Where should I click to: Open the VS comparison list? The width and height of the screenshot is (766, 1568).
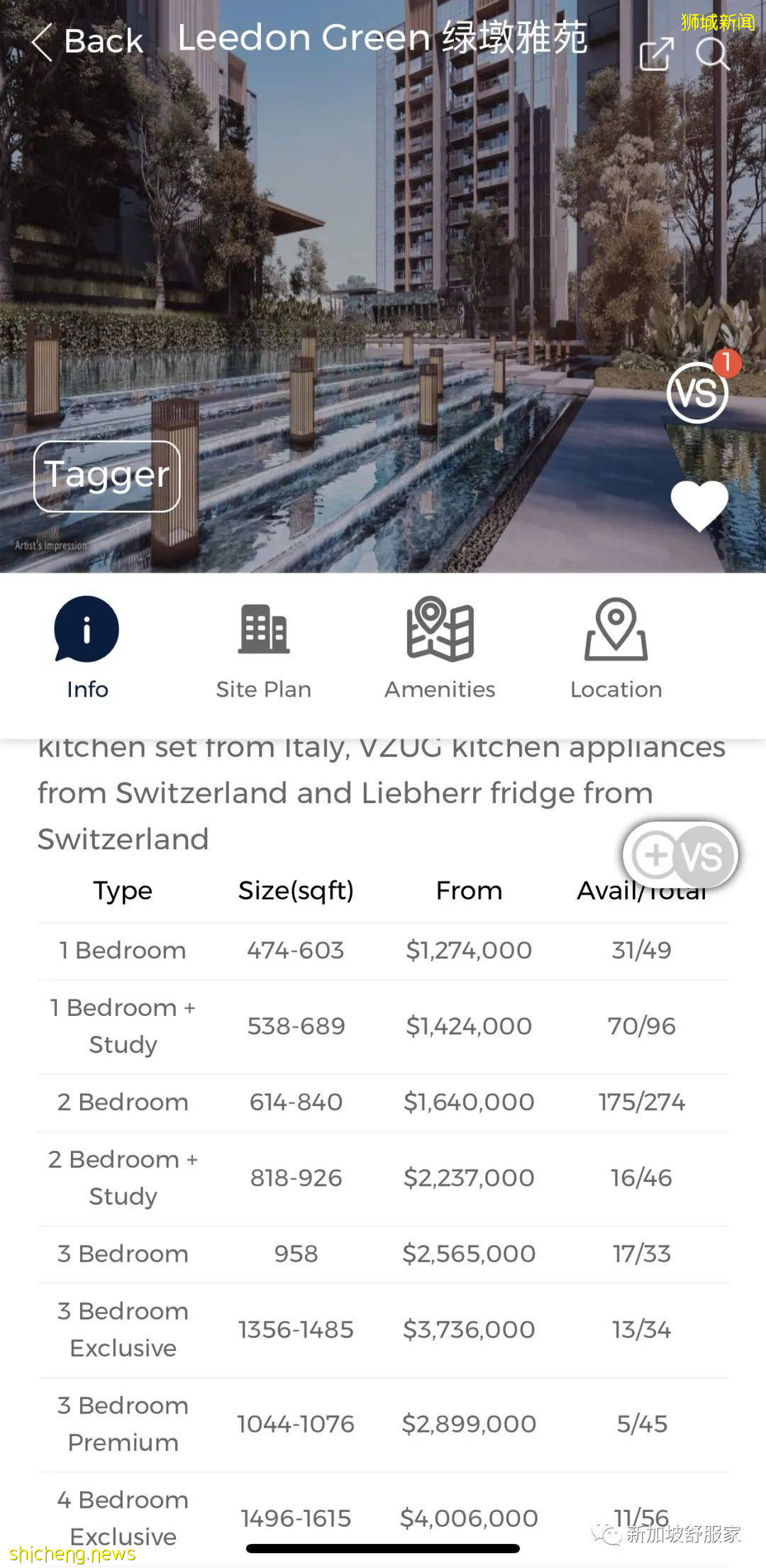698,392
